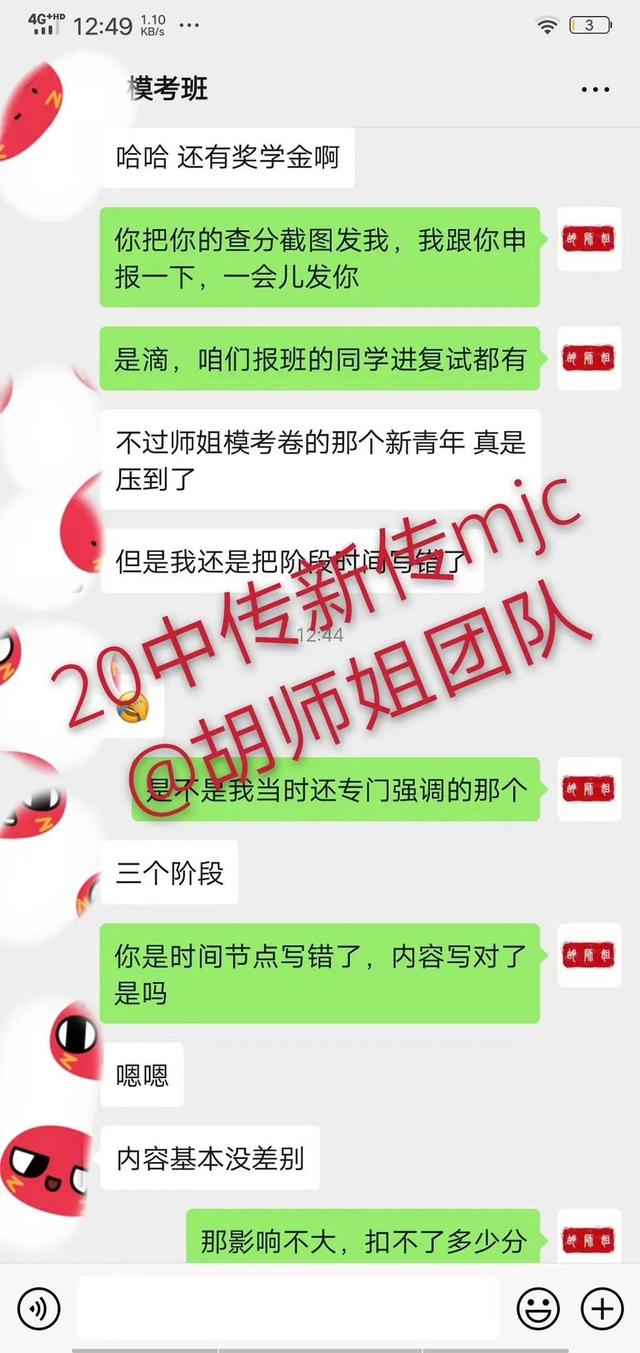The width and height of the screenshot is (640, 1353).
Task: Open the emoji sticker panel
Action: click(538, 1307)
